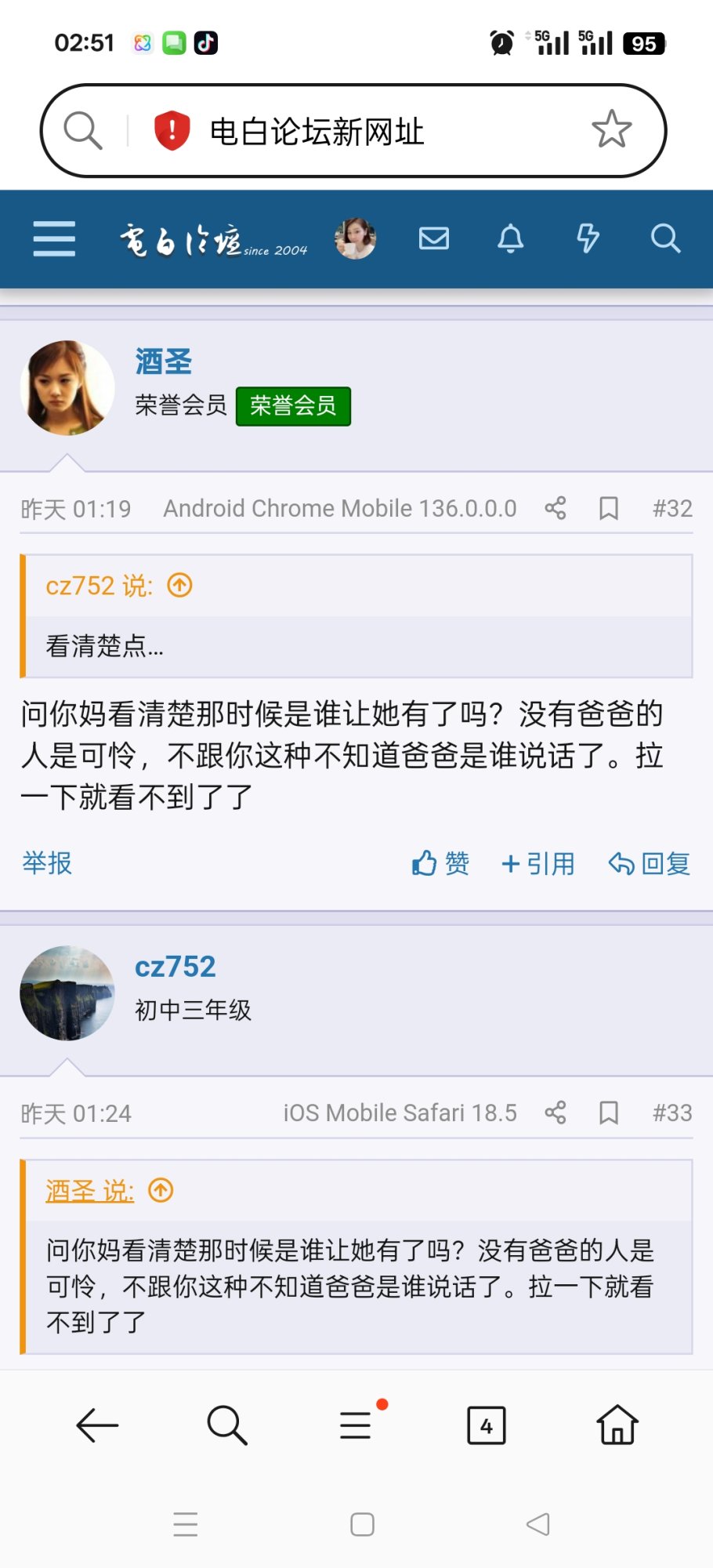Open the lightning bolt what's new icon
The image size is (713, 1568).
pos(588,238)
